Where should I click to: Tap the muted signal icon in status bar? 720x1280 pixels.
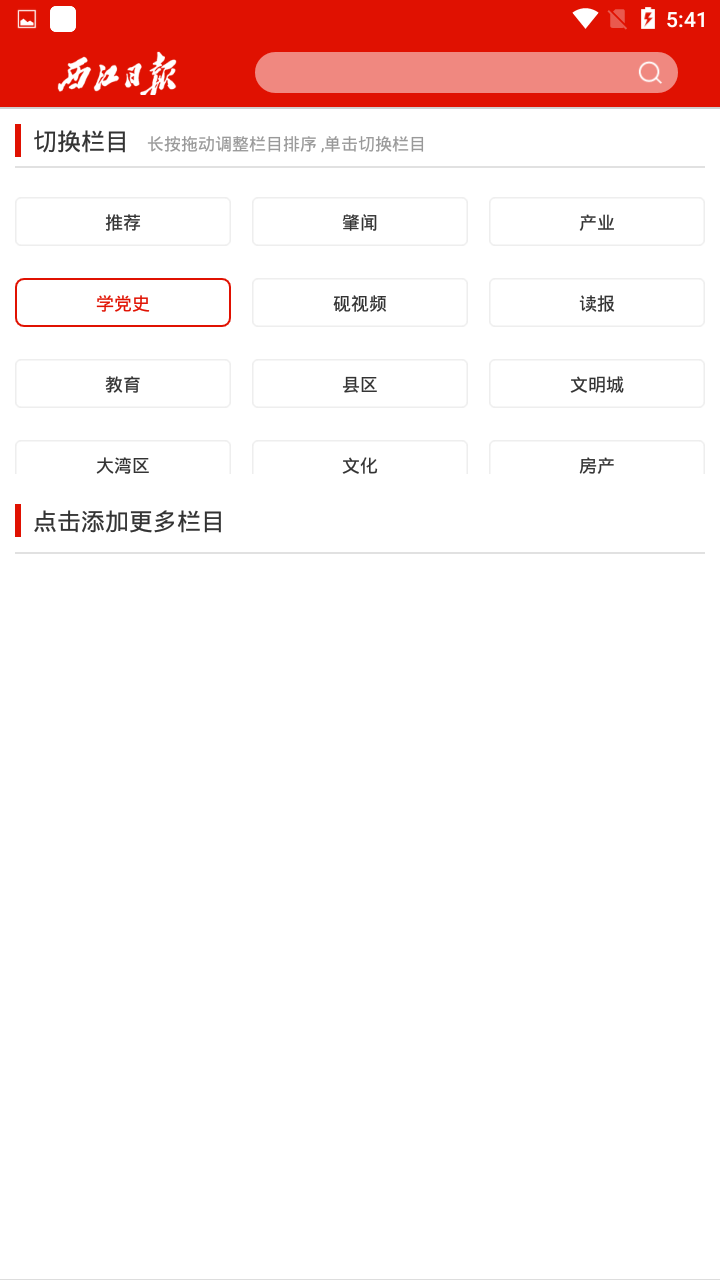pos(617,17)
